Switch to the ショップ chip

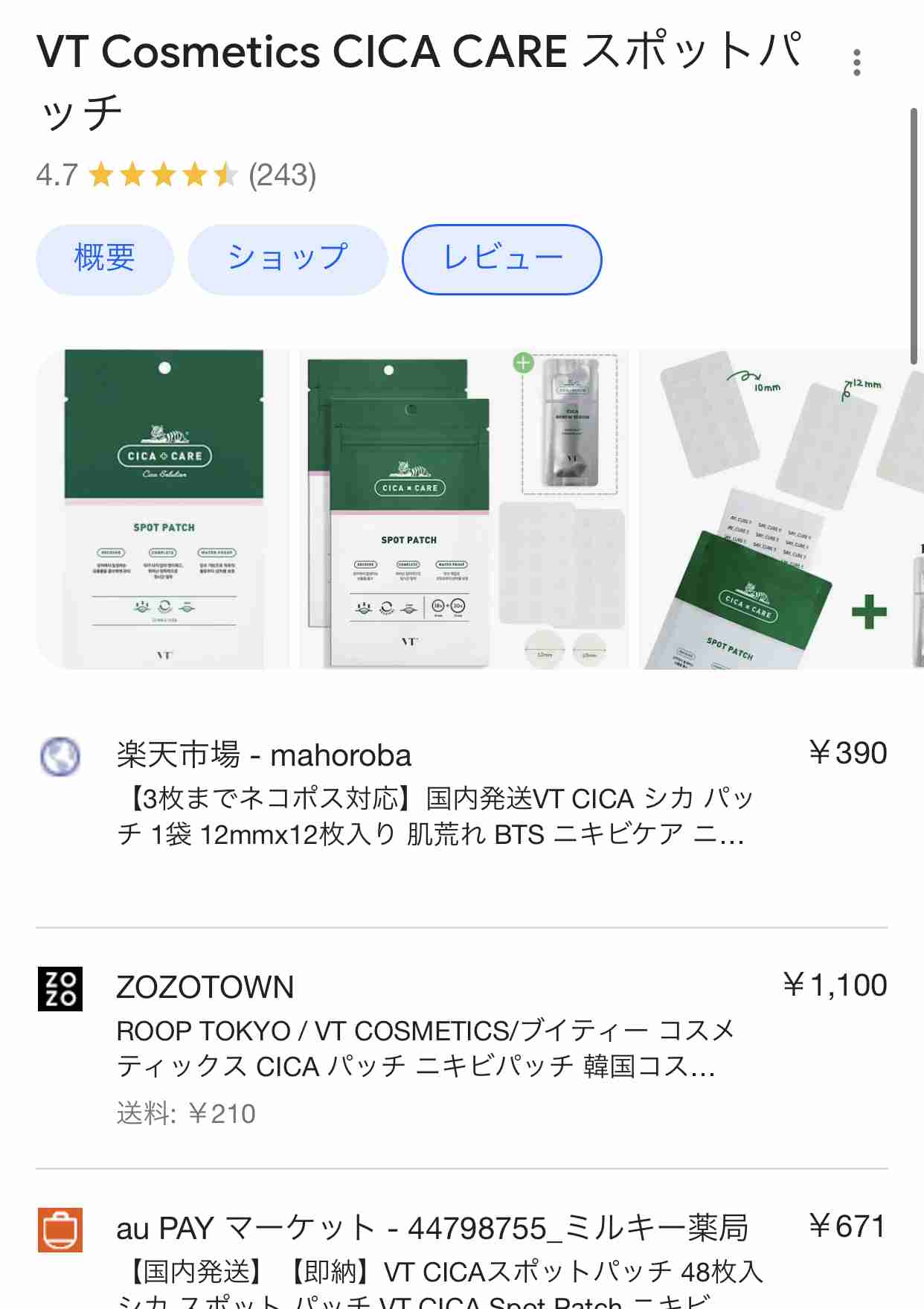pyautogui.click(x=287, y=259)
